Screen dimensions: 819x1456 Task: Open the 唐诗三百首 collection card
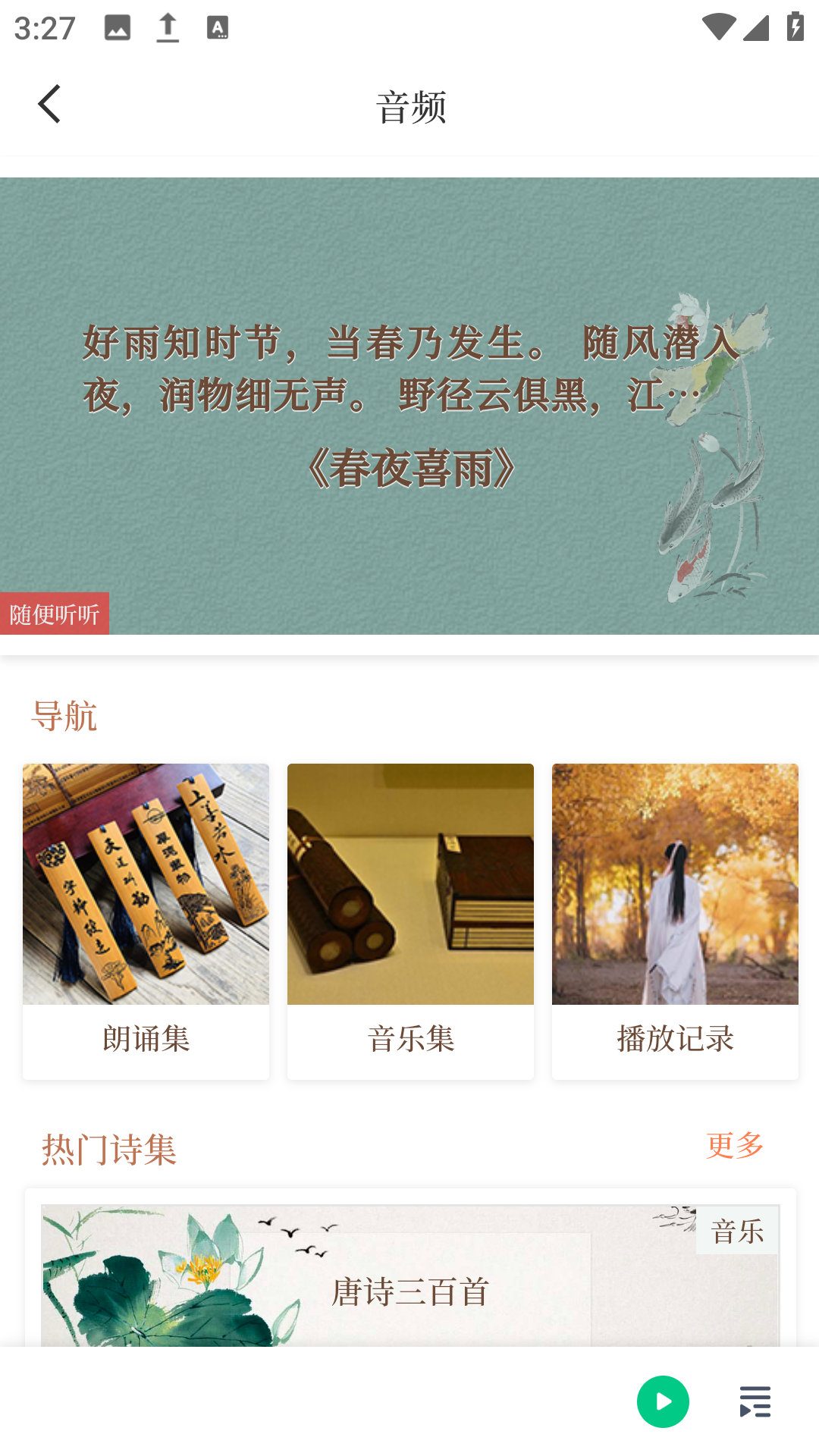tap(410, 1276)
